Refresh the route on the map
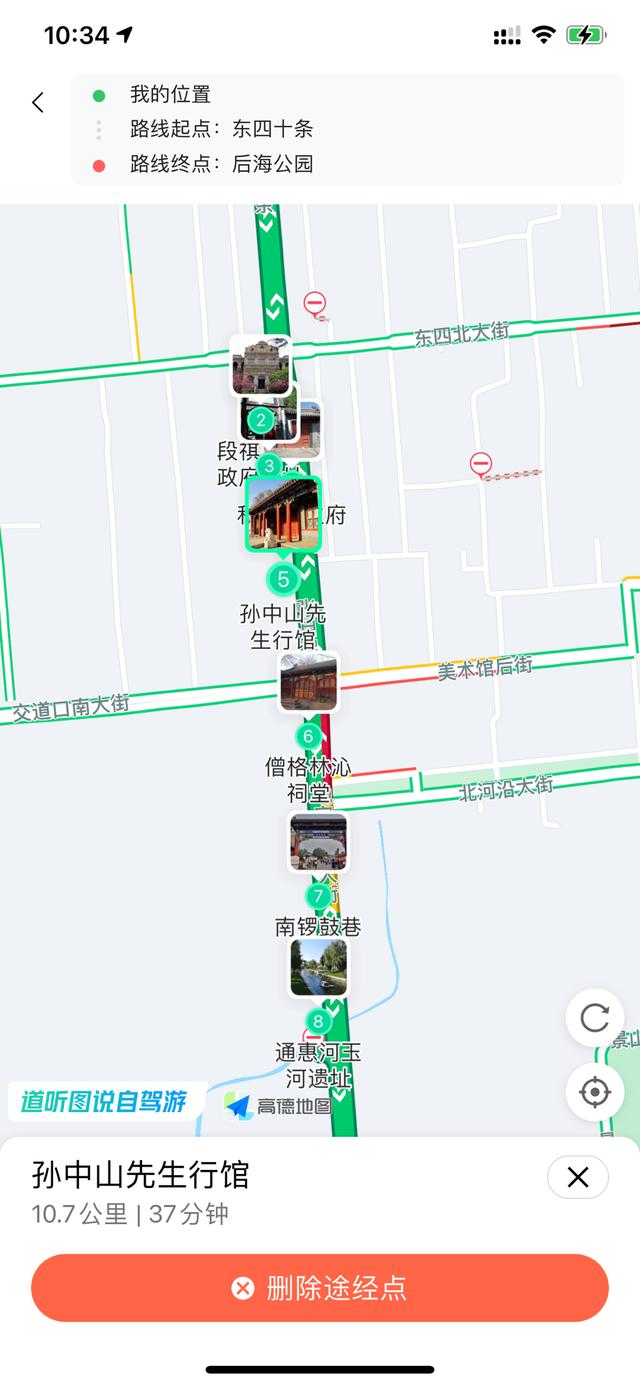This screenshot has height=1386, width=640. (x=594, y=1019)
